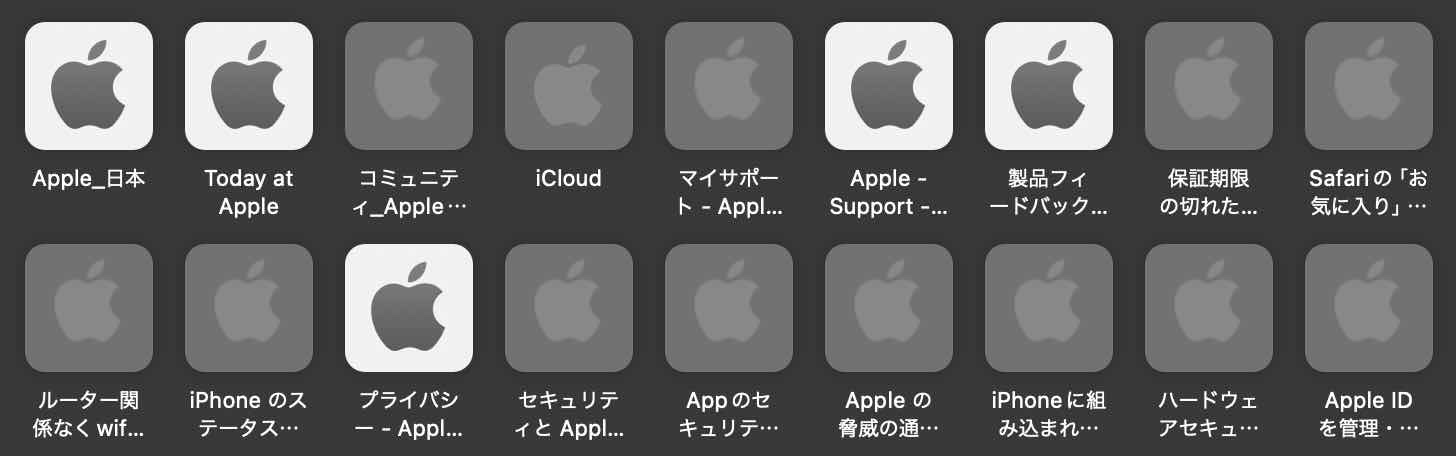Open the iCloud bookmark
This screenshot has width=1456, height=456.
(569, 86)
